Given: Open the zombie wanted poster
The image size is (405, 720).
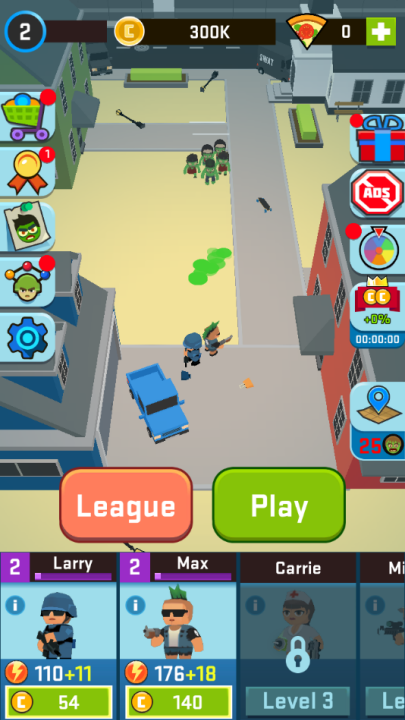Looking at the screenshot, I should pyautogui.click(x=27, y=227).
